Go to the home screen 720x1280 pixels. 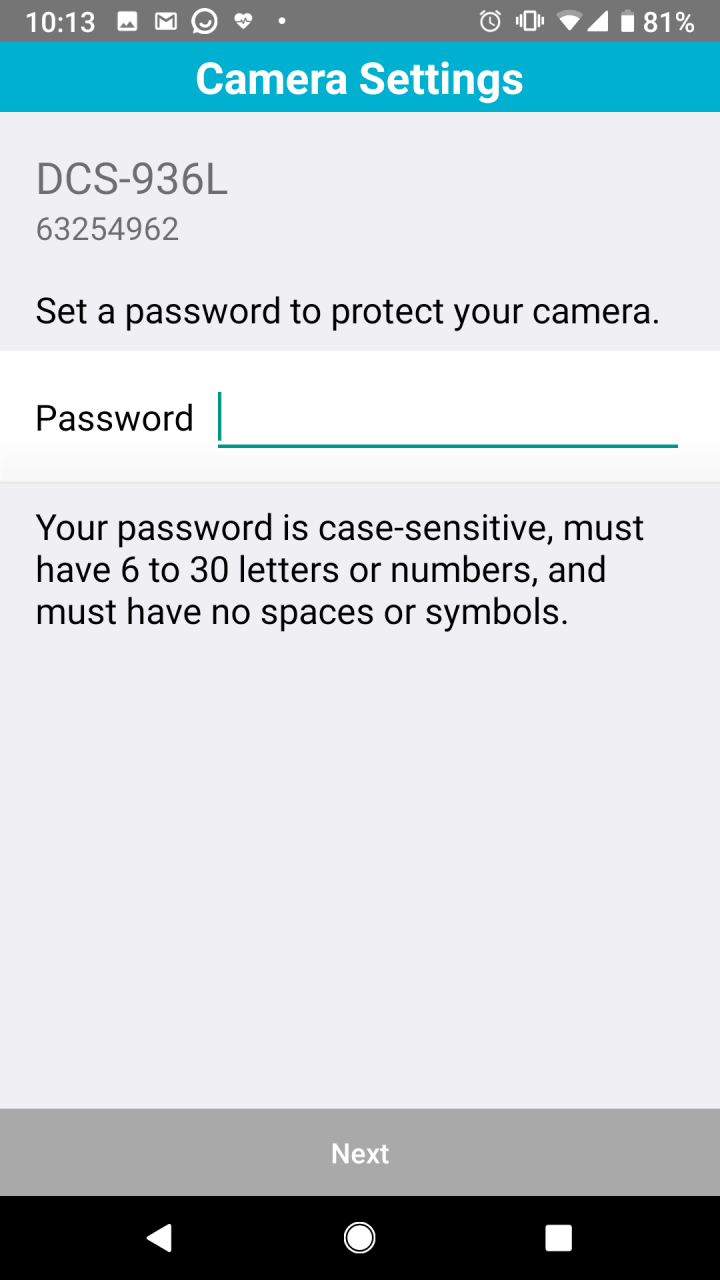click(x=360, y=1237)
